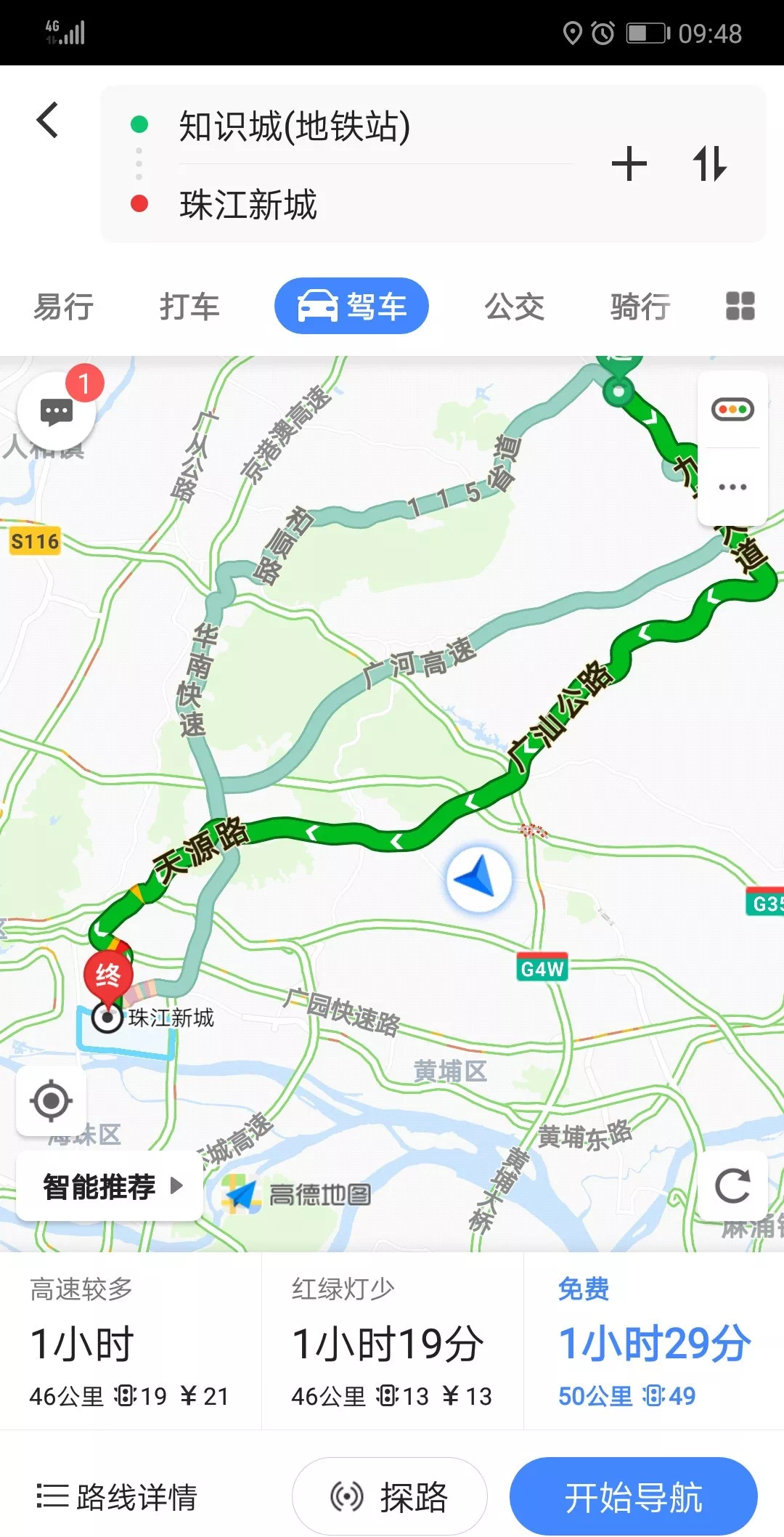The height and width of the screenshot is (1537, 784).
Task: Switch to the 打车 tab
Action: [x=189, y=307]
